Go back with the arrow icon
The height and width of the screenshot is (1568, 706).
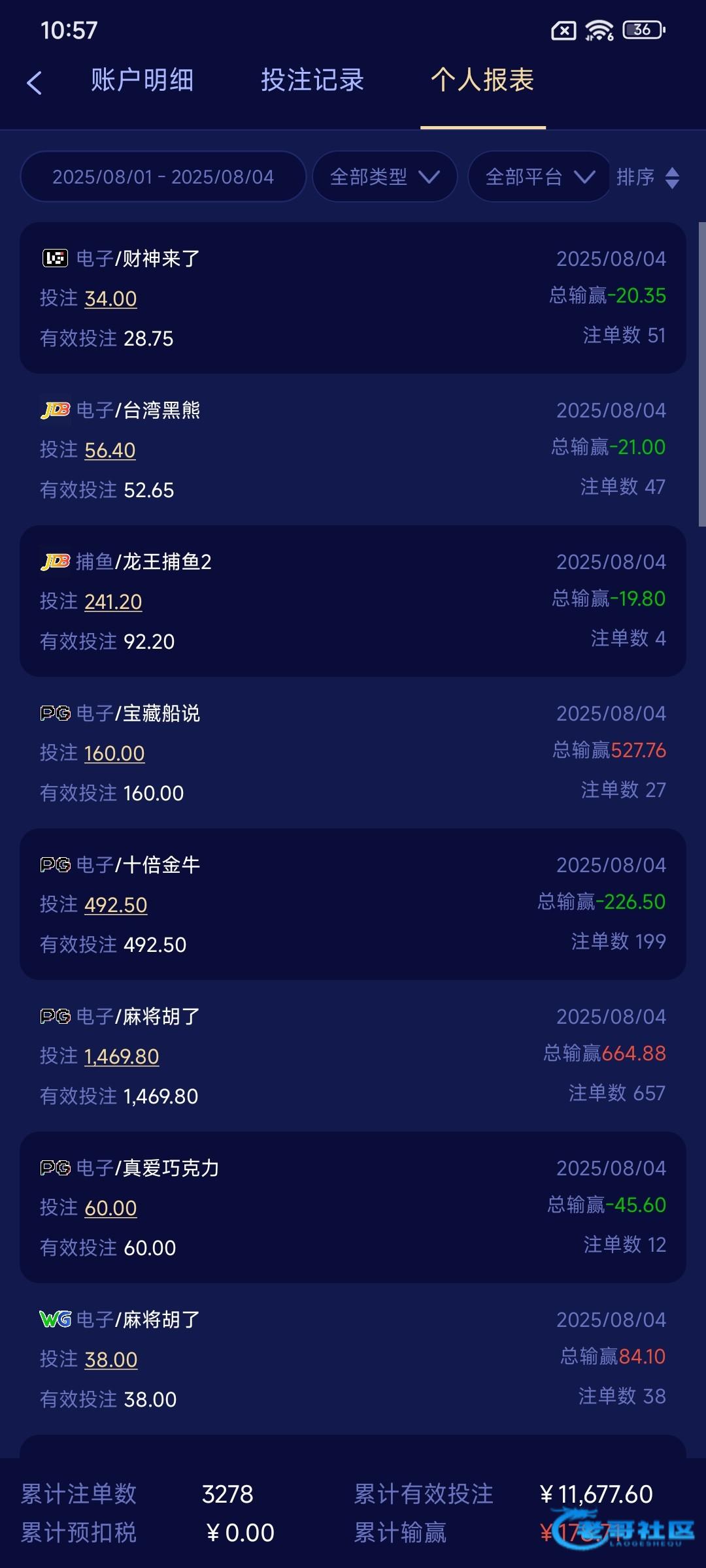[34, 83]
